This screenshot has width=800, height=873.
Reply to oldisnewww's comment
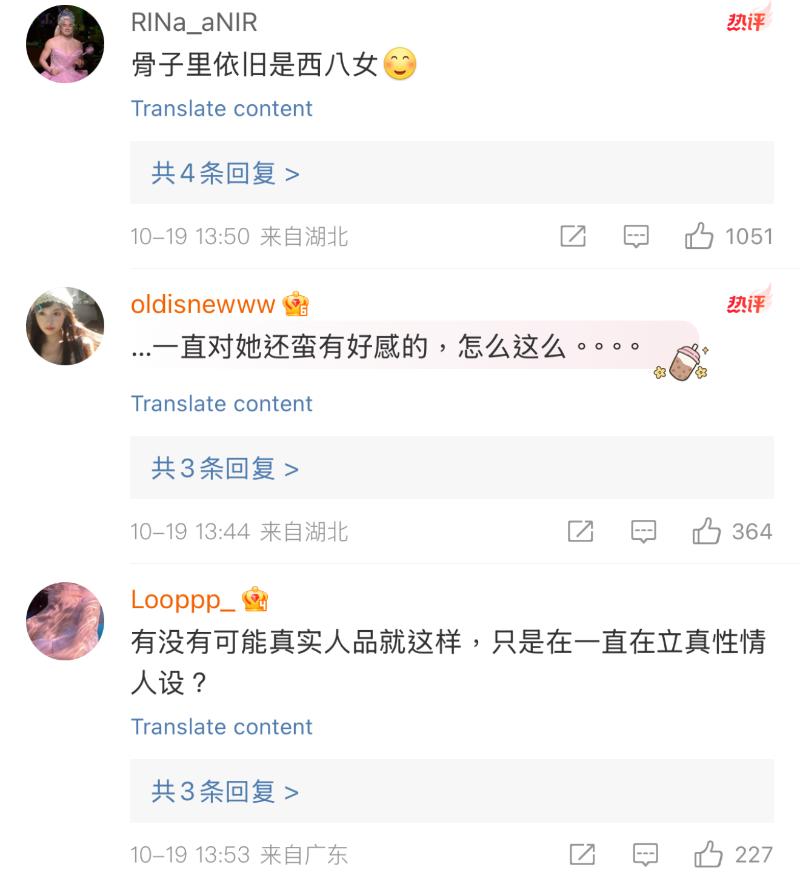[643, 531]
